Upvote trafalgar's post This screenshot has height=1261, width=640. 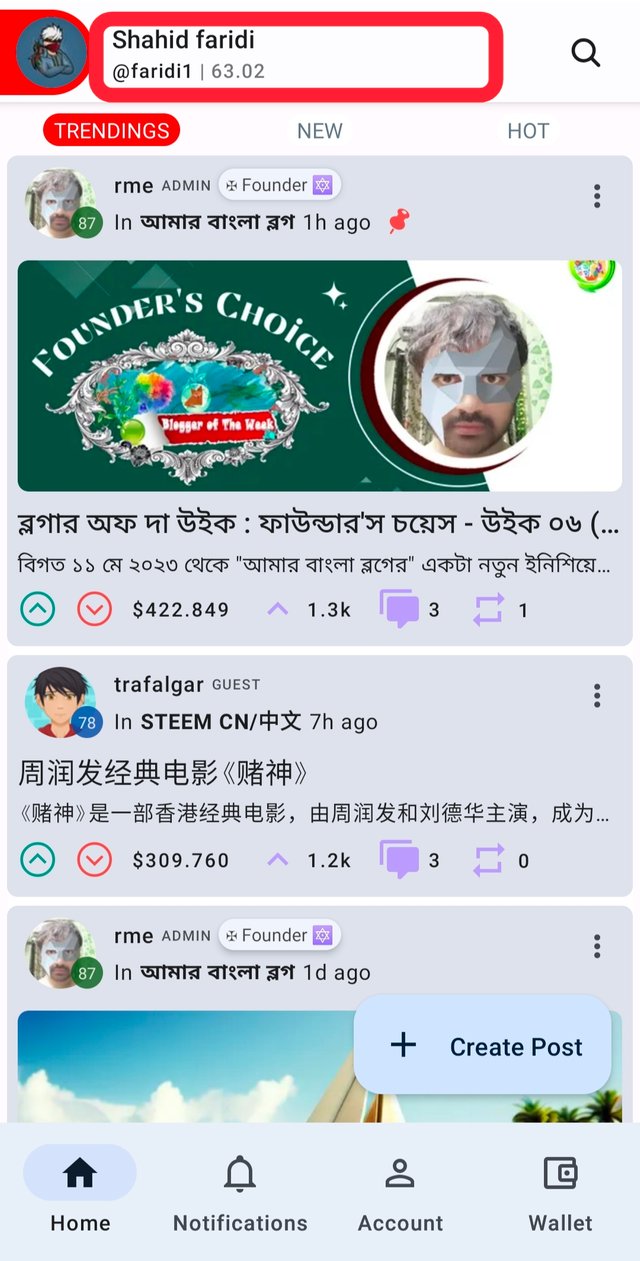38,860
